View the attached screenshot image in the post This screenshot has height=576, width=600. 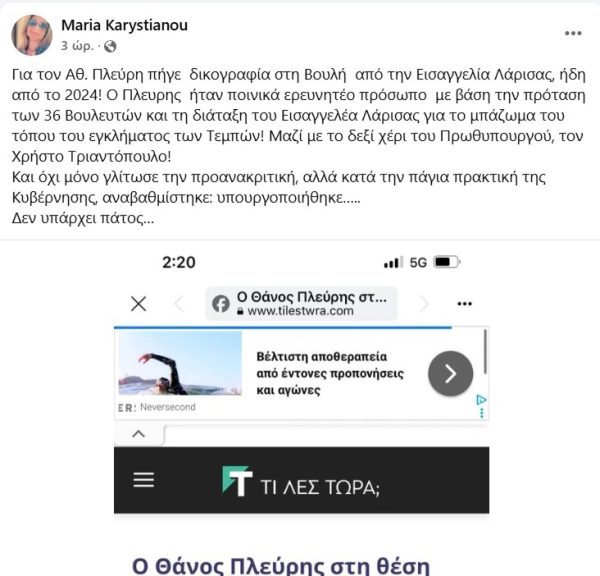pos(300,412)
